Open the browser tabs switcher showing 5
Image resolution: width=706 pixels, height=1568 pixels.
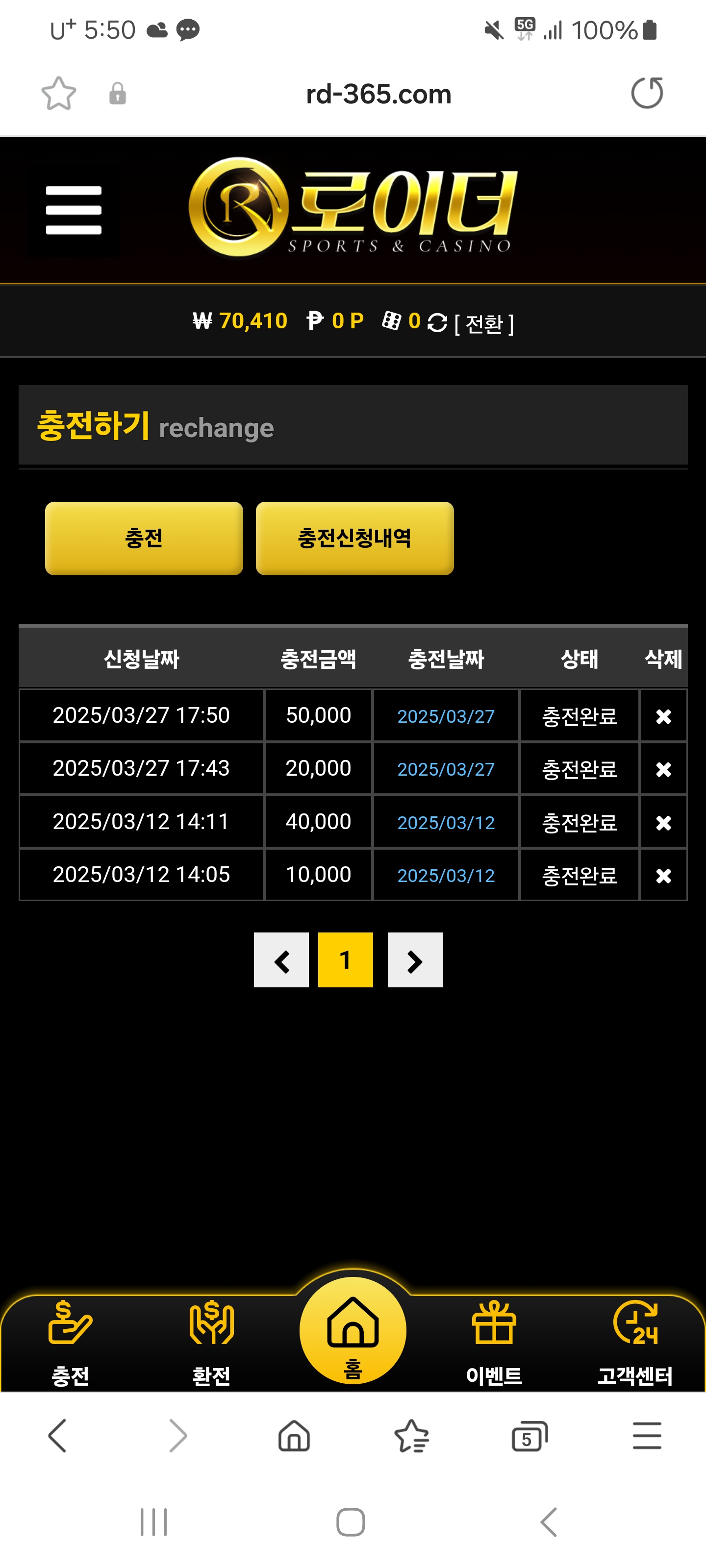(529, 1437)
